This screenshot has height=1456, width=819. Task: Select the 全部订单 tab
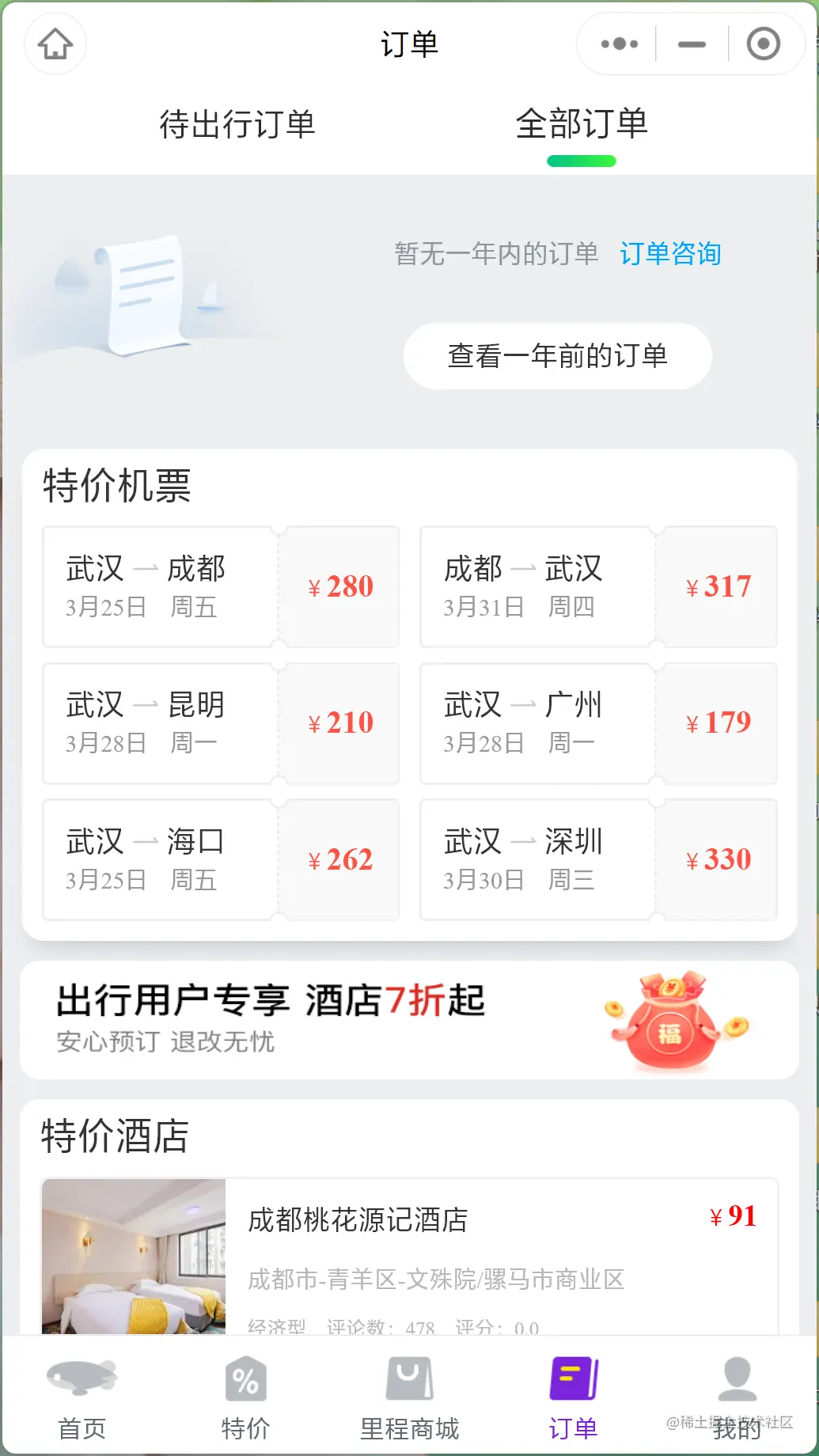(x=582, y=125)
